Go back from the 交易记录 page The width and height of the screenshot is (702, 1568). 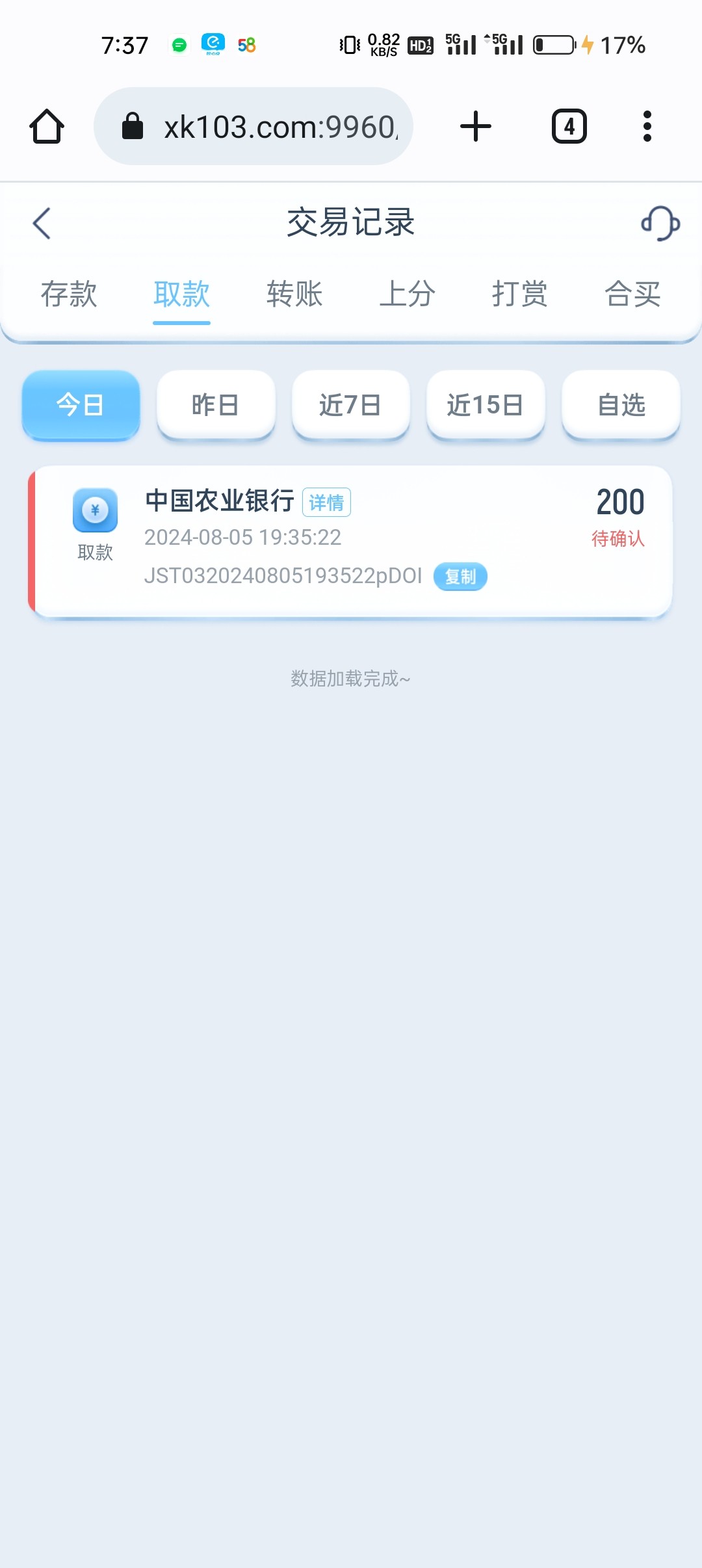(x=42, y=224)
